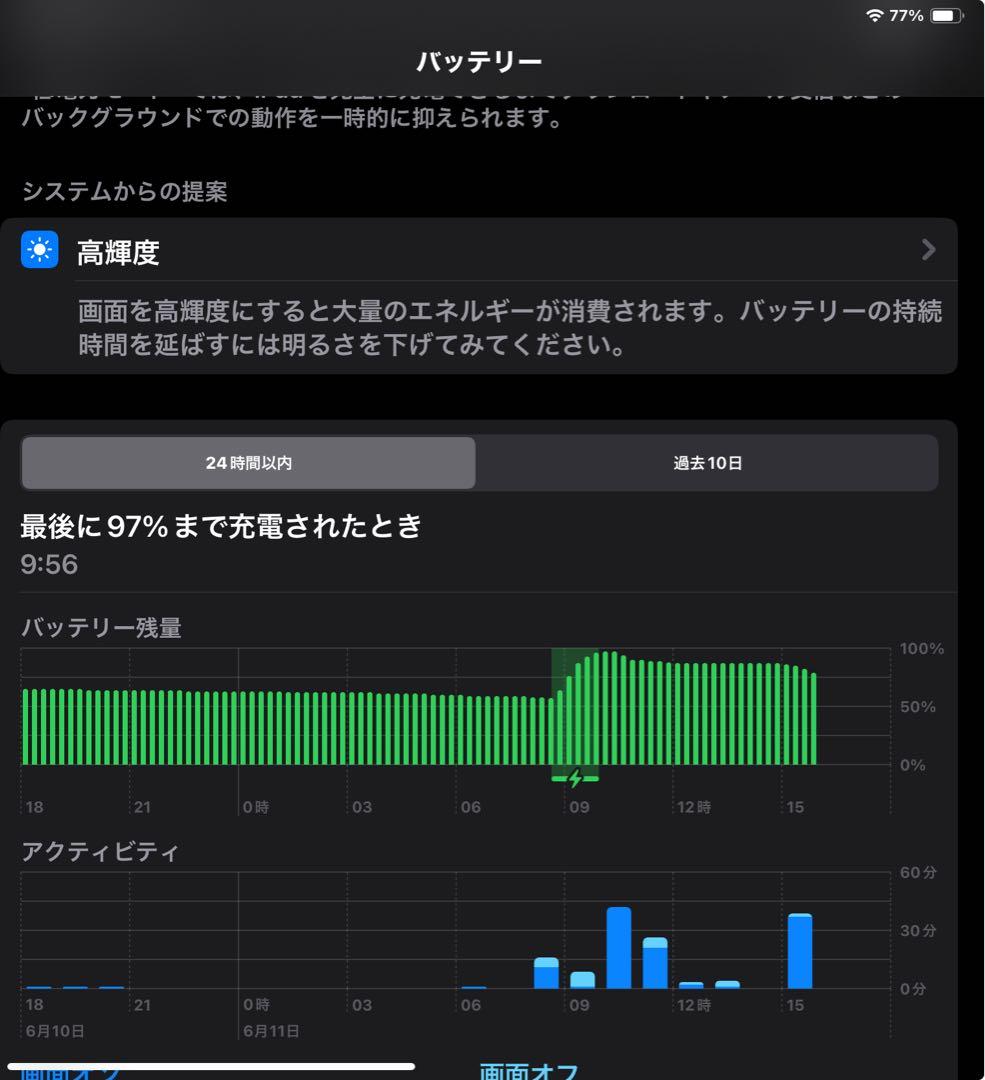Viewport: 985px width, 1080px height.
Task: Tap the brightness suggestion sun icon
Action: tap(40, 250)
